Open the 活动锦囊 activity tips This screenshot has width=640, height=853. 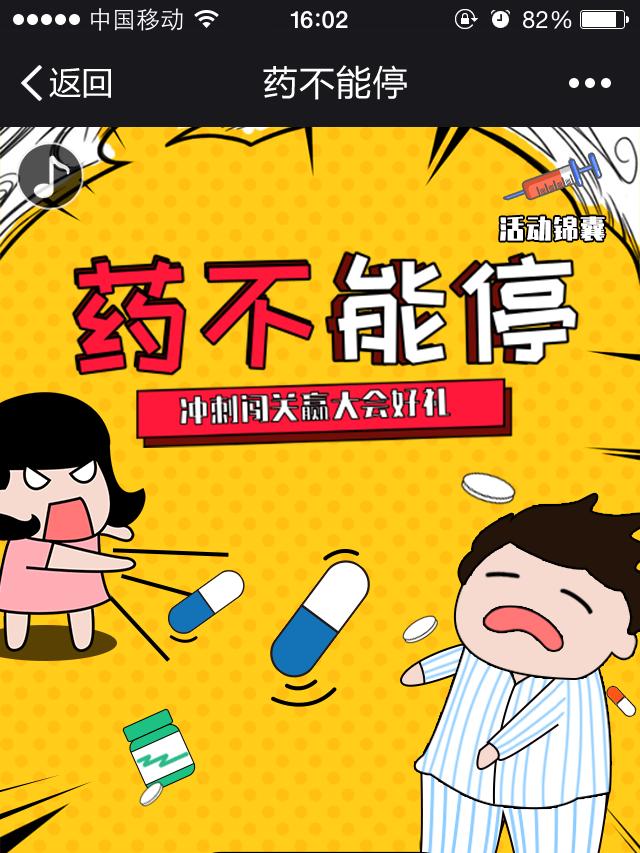pos(552,229)
